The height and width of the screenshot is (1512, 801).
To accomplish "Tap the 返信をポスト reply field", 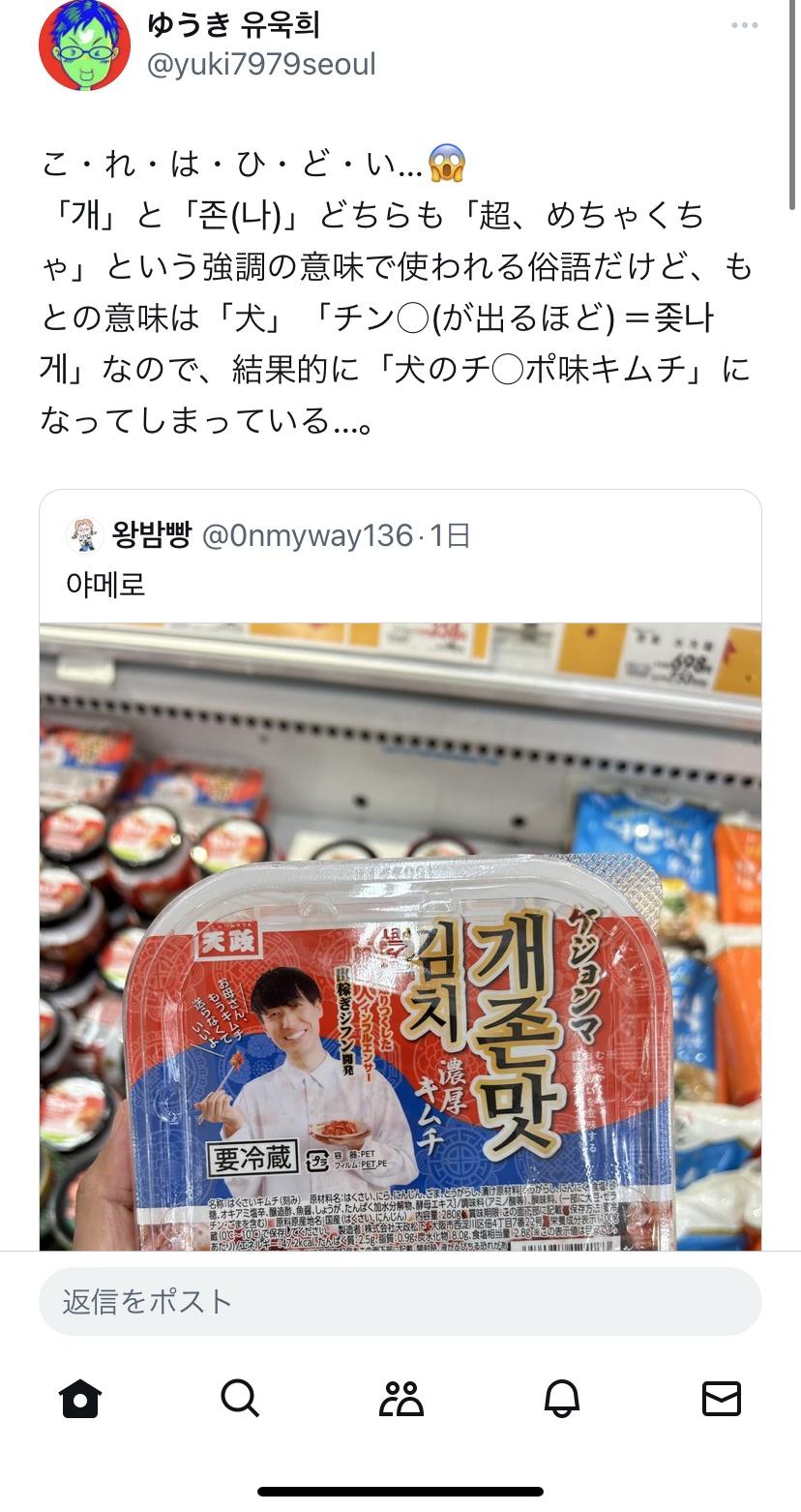I will tap(400, 1301).
